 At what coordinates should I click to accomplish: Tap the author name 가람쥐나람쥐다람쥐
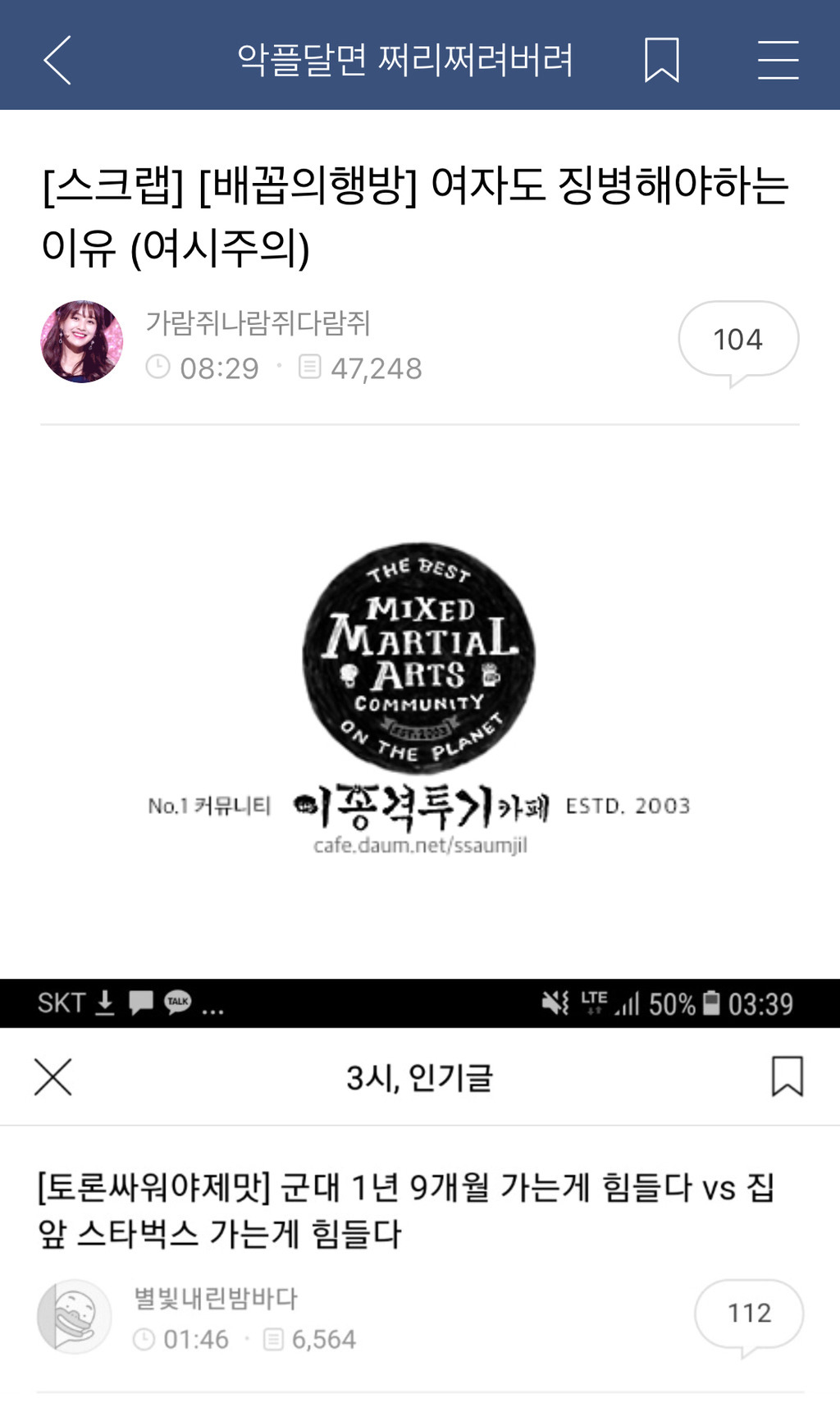pos(258,323)
